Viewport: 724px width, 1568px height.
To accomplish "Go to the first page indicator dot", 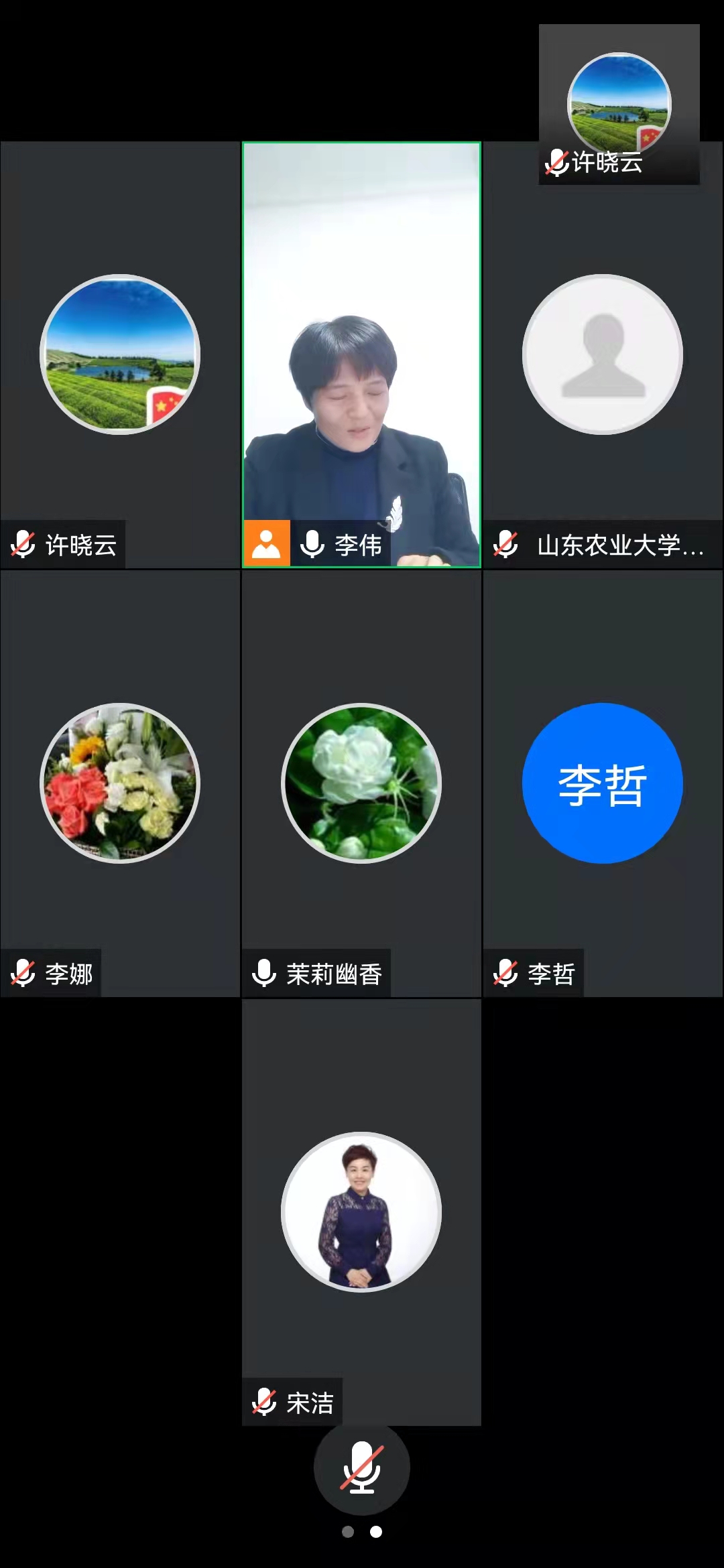I will pos(348,1532).
